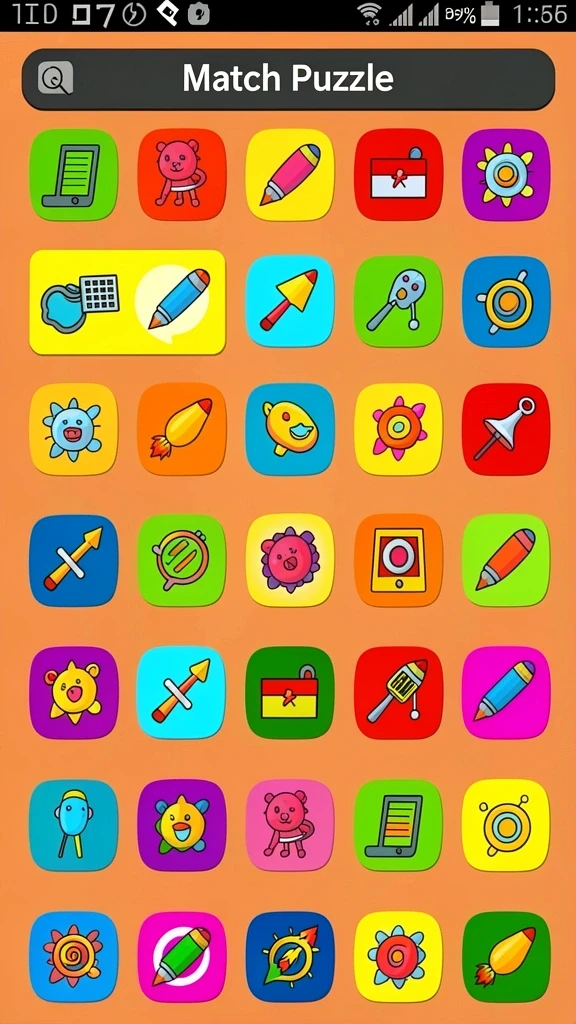Pick the yellow bear on the purple tile
Viewport: 576px width, 1024px height.
(x=73, y=693)
